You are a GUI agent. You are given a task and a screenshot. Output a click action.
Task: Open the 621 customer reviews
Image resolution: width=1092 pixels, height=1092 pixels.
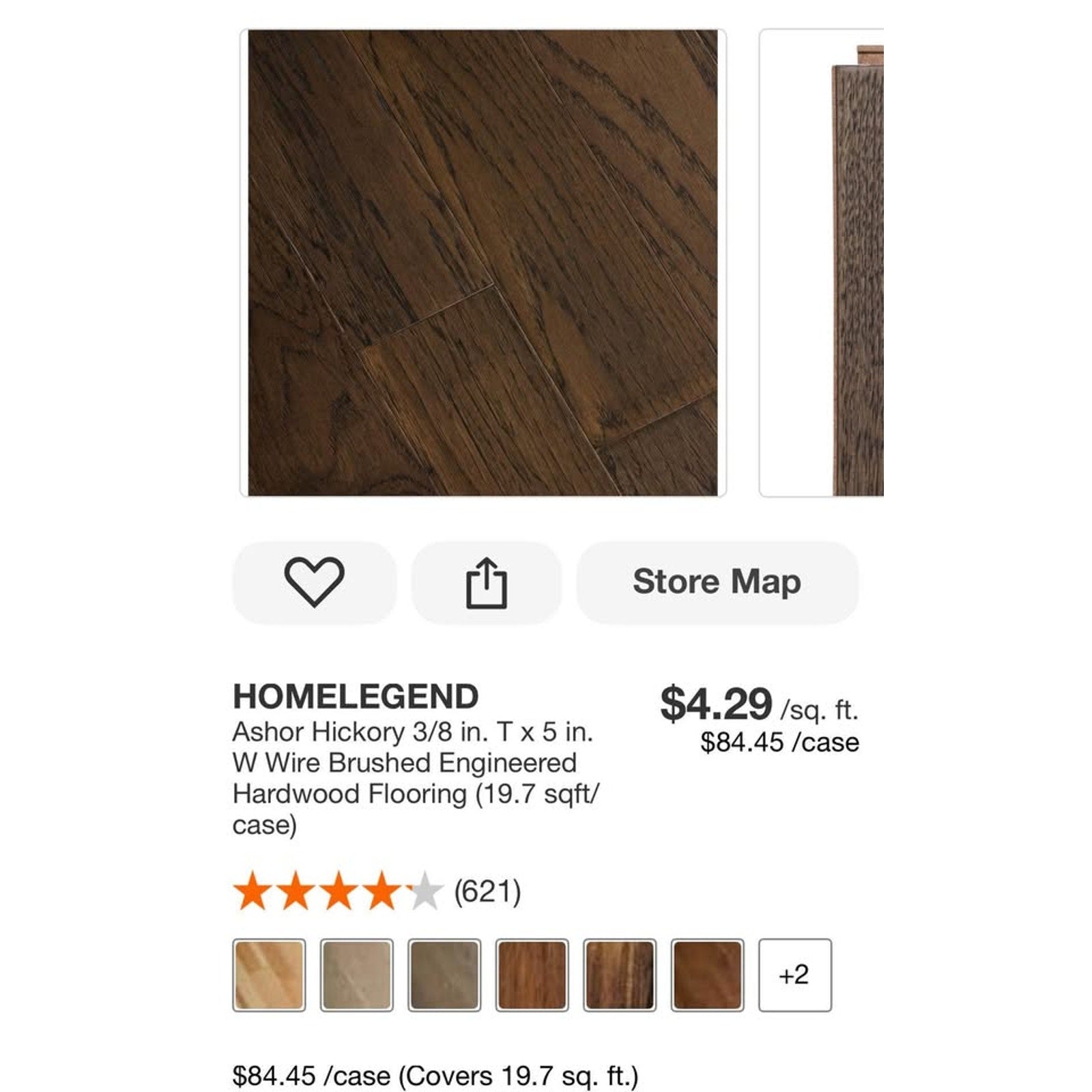pos(487,892)
